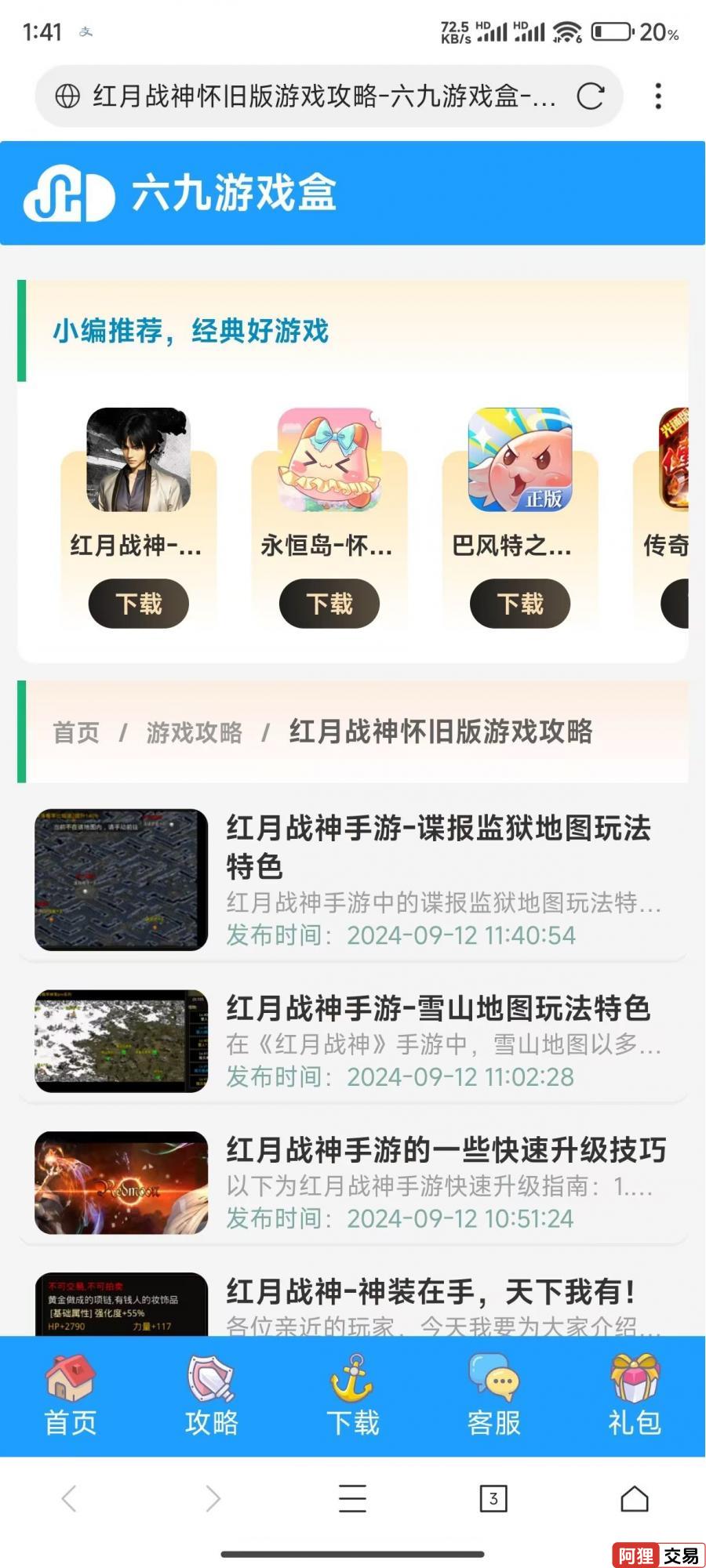Open the browser tabs switcher
706x1568 pixels.
(493, 1499)
